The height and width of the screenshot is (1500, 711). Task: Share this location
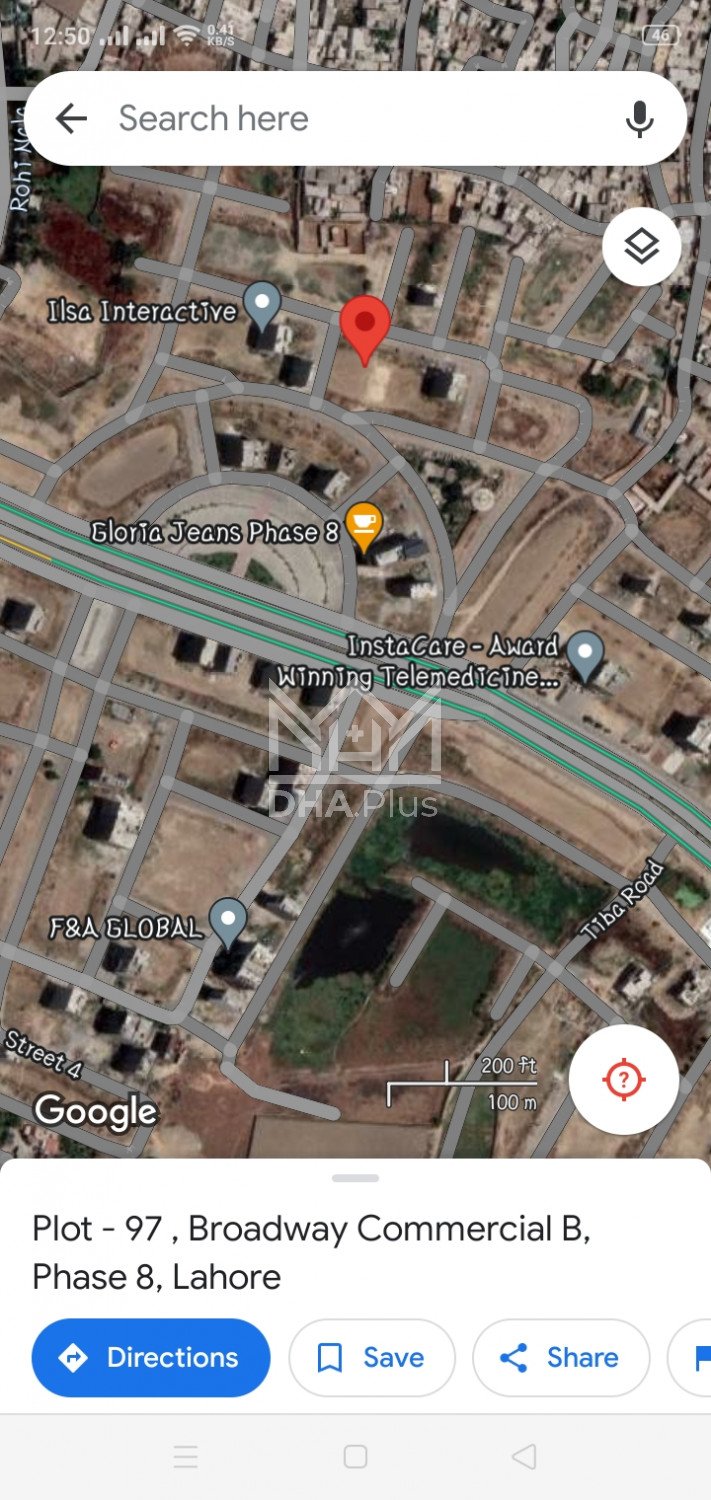(x=560, y=1357)
